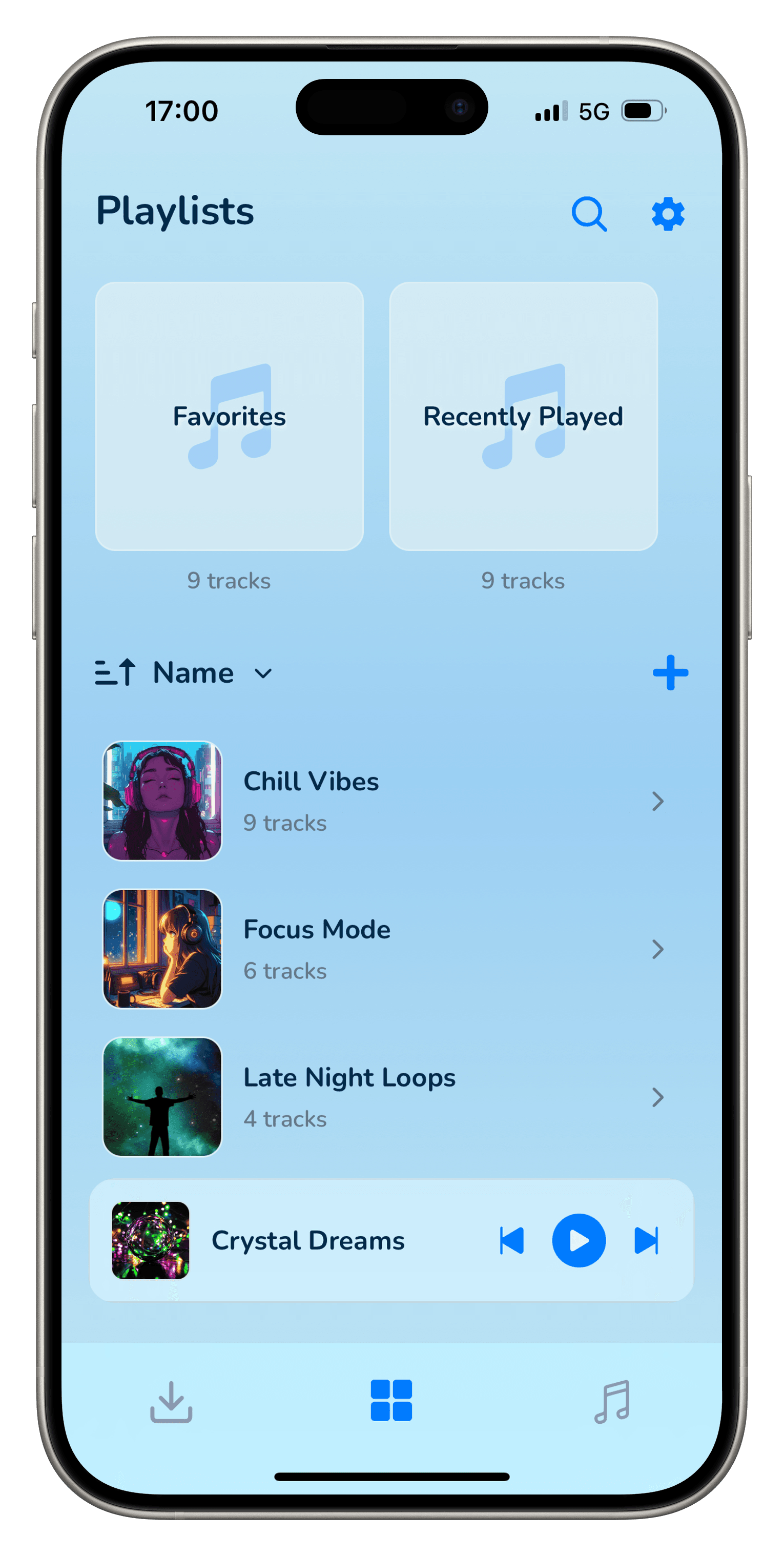This screenshot has width=784, height=1556.
Task: Open the Crystal Dreams mini player
Action: (307, 1241)
